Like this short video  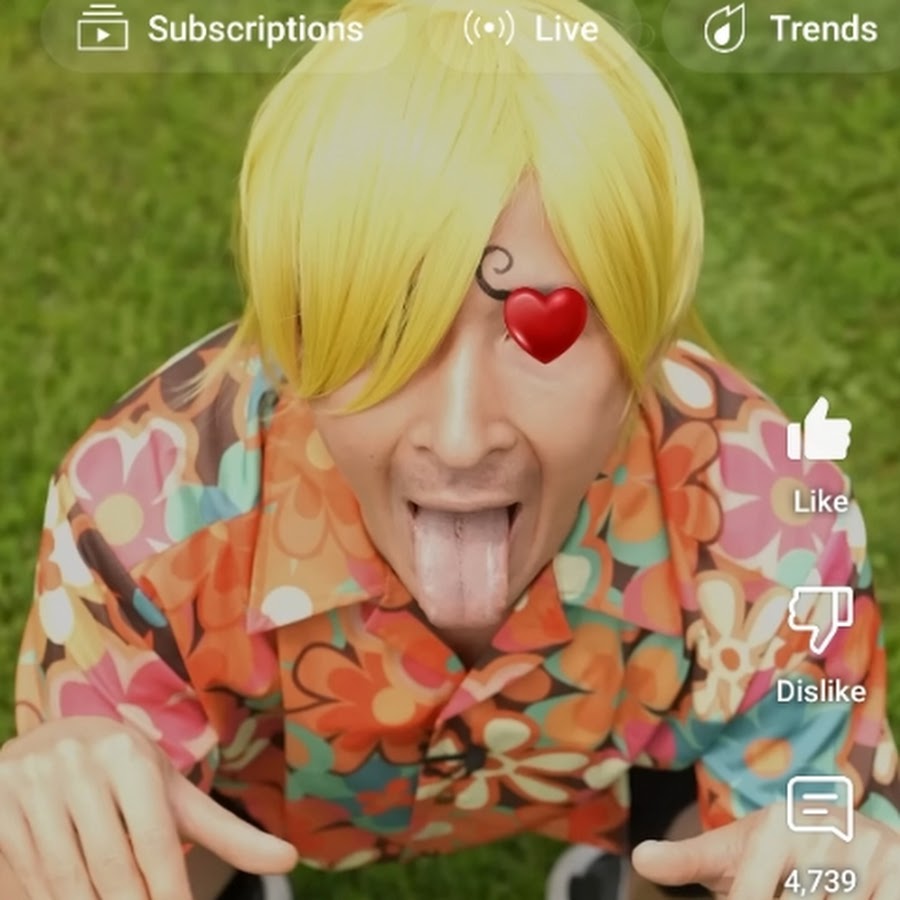819,432
